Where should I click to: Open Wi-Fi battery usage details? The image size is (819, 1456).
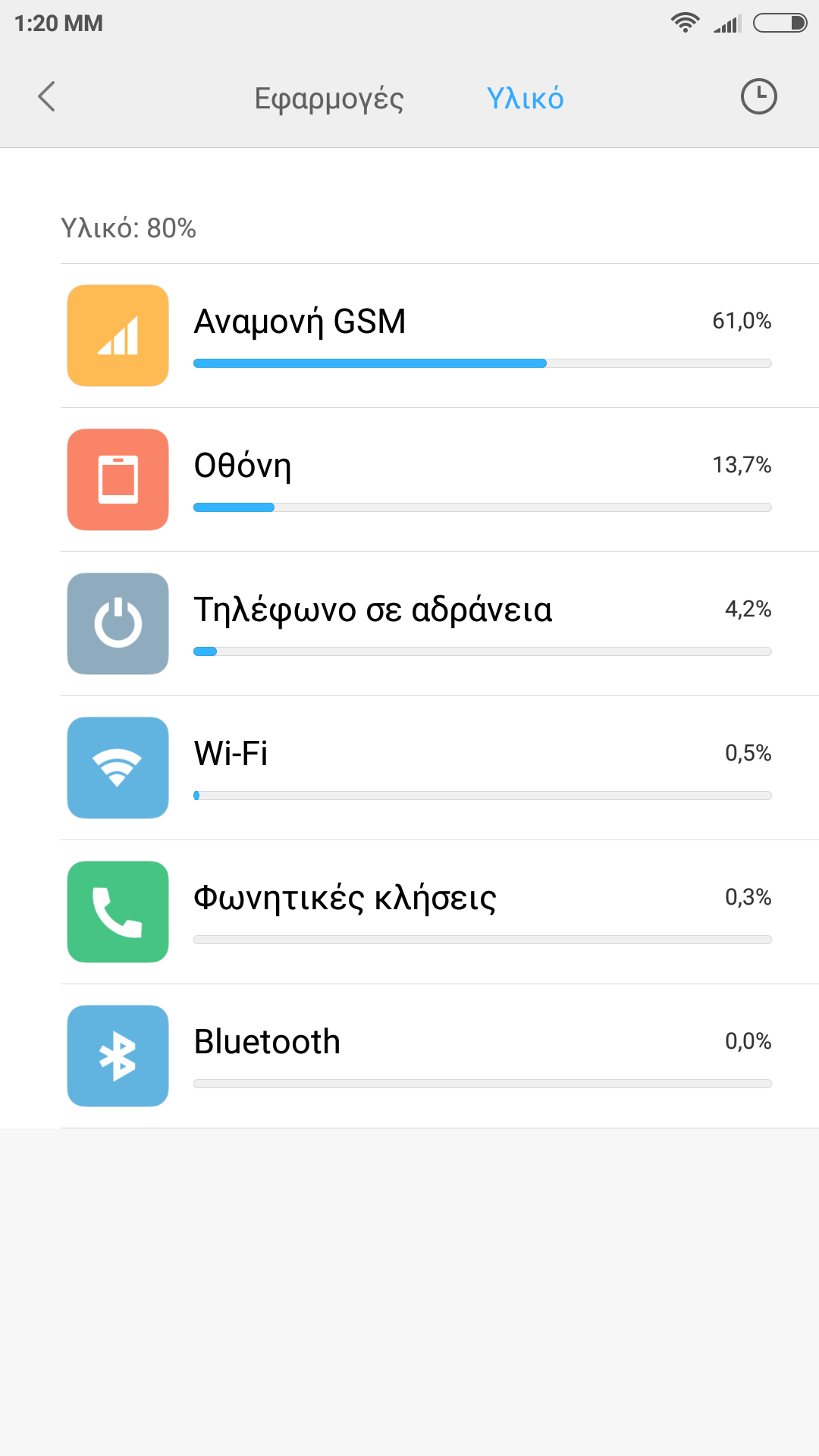click(440, 768)
